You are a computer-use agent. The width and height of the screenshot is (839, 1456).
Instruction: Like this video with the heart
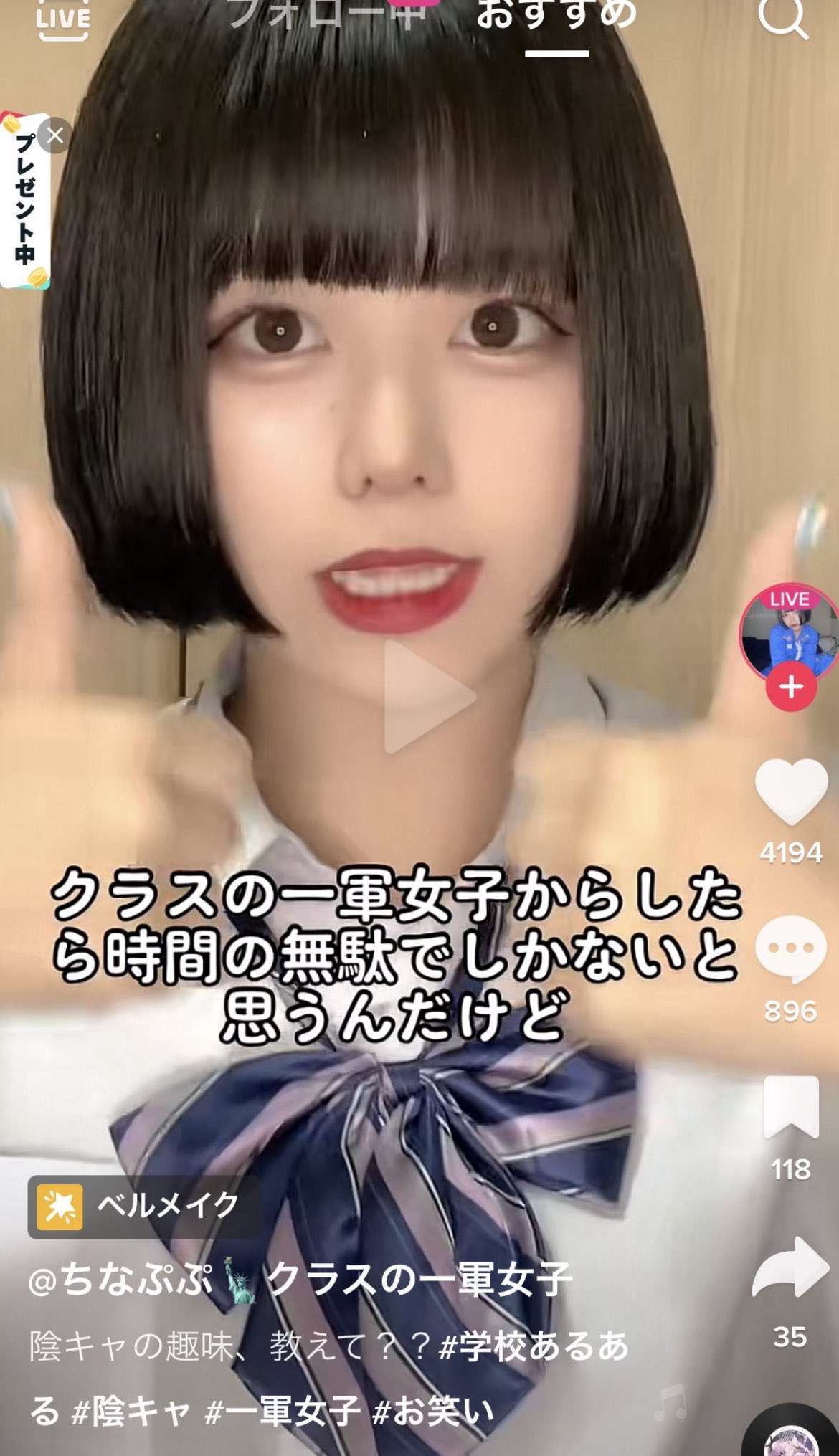point(791,791)
